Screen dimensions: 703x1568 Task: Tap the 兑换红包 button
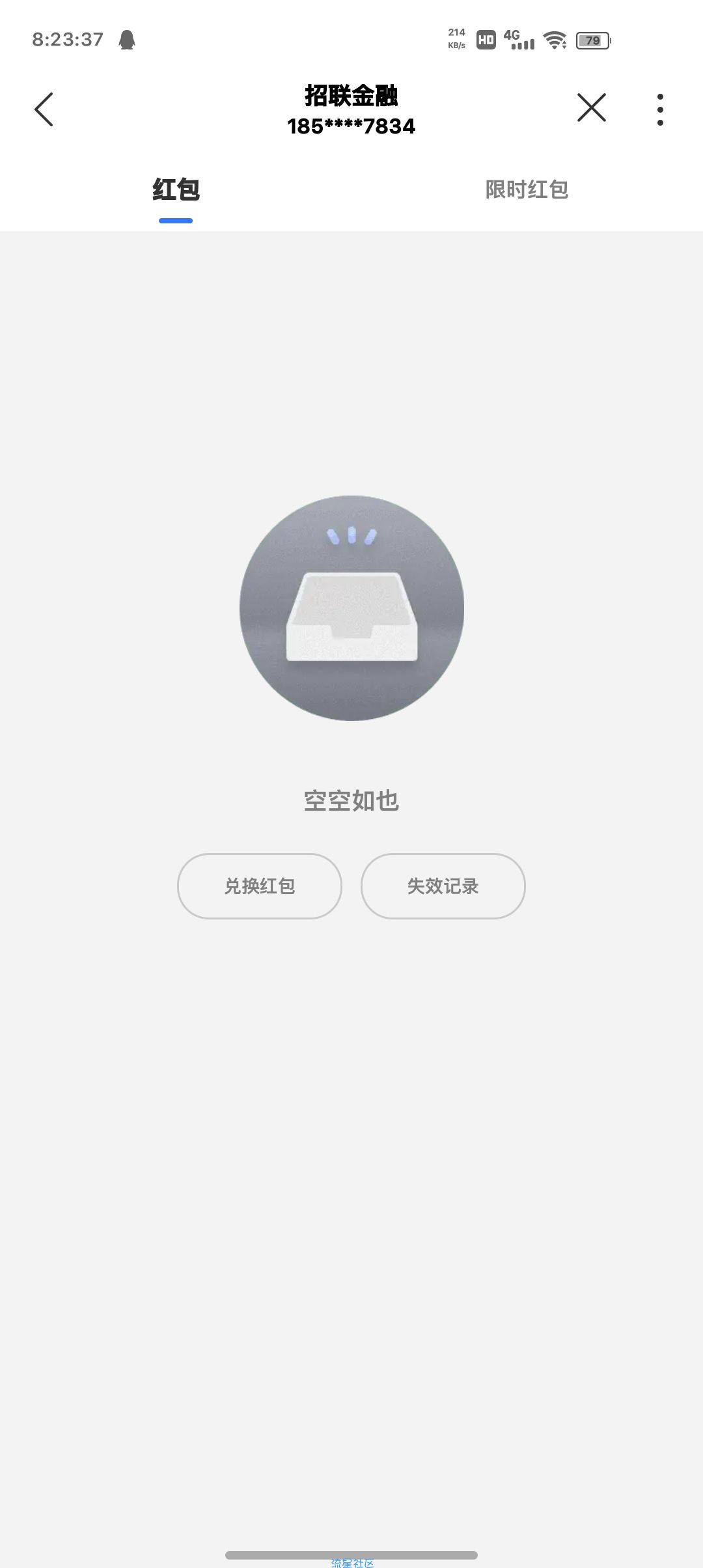[x=260, y=886]
